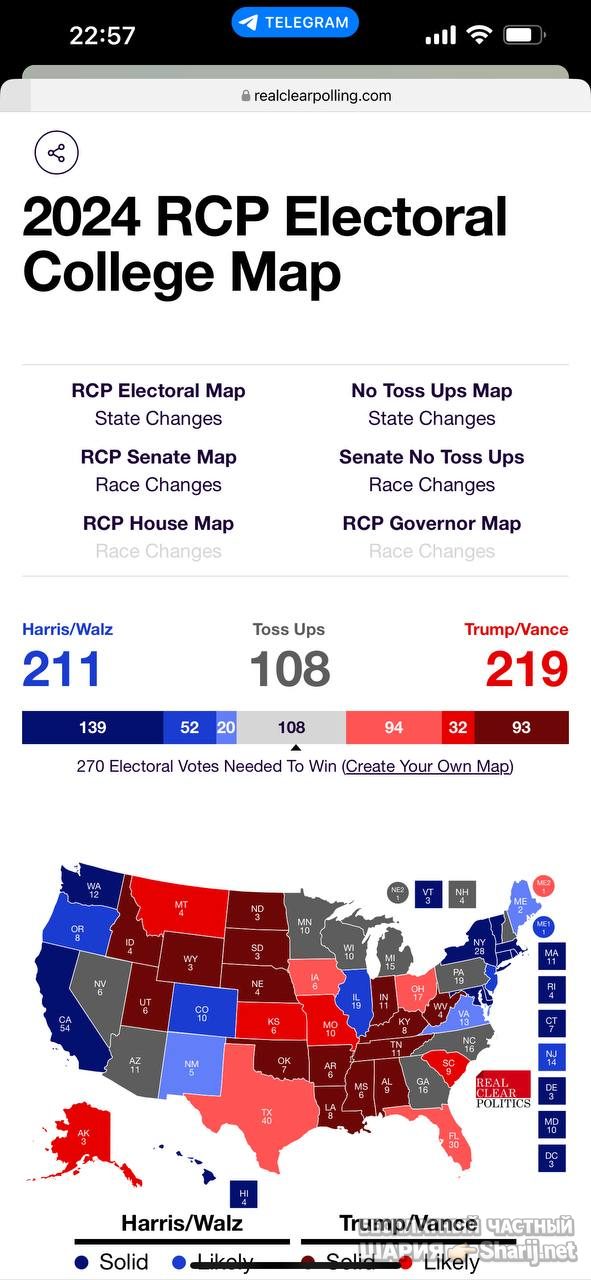Open the No Toss Ups Map link
Image resolution: width=591 pixels, height=1280 pixels.
coord(432,391)
